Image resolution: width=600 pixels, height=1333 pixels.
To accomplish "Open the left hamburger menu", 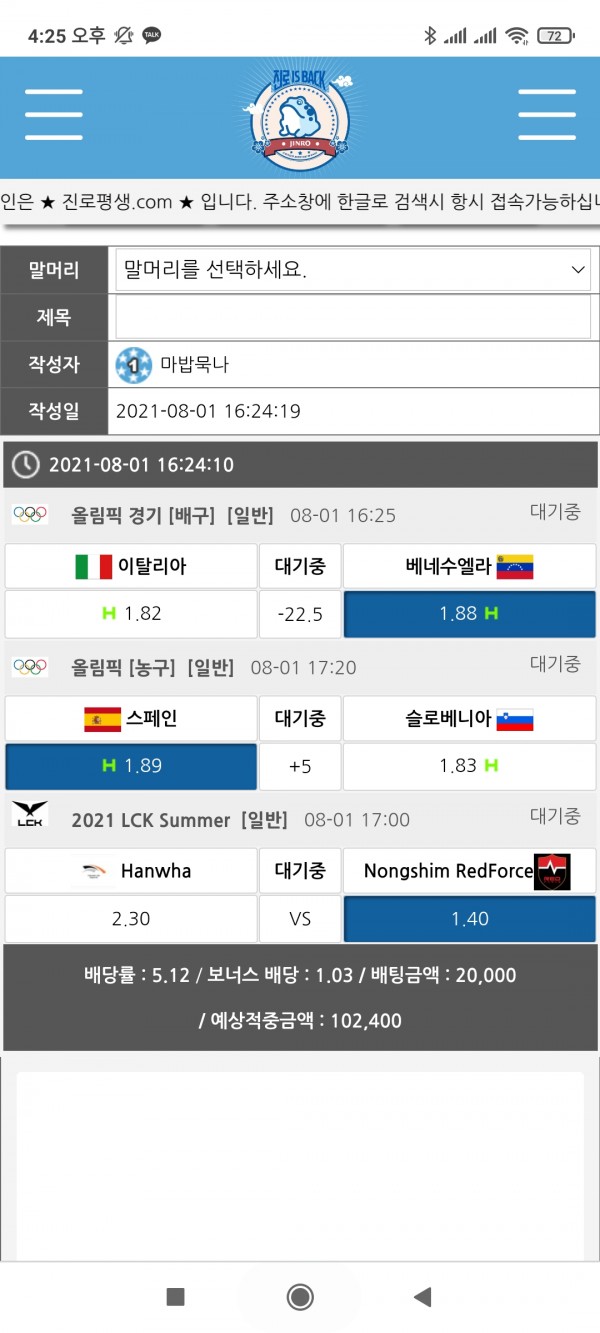I will [54, 114].
